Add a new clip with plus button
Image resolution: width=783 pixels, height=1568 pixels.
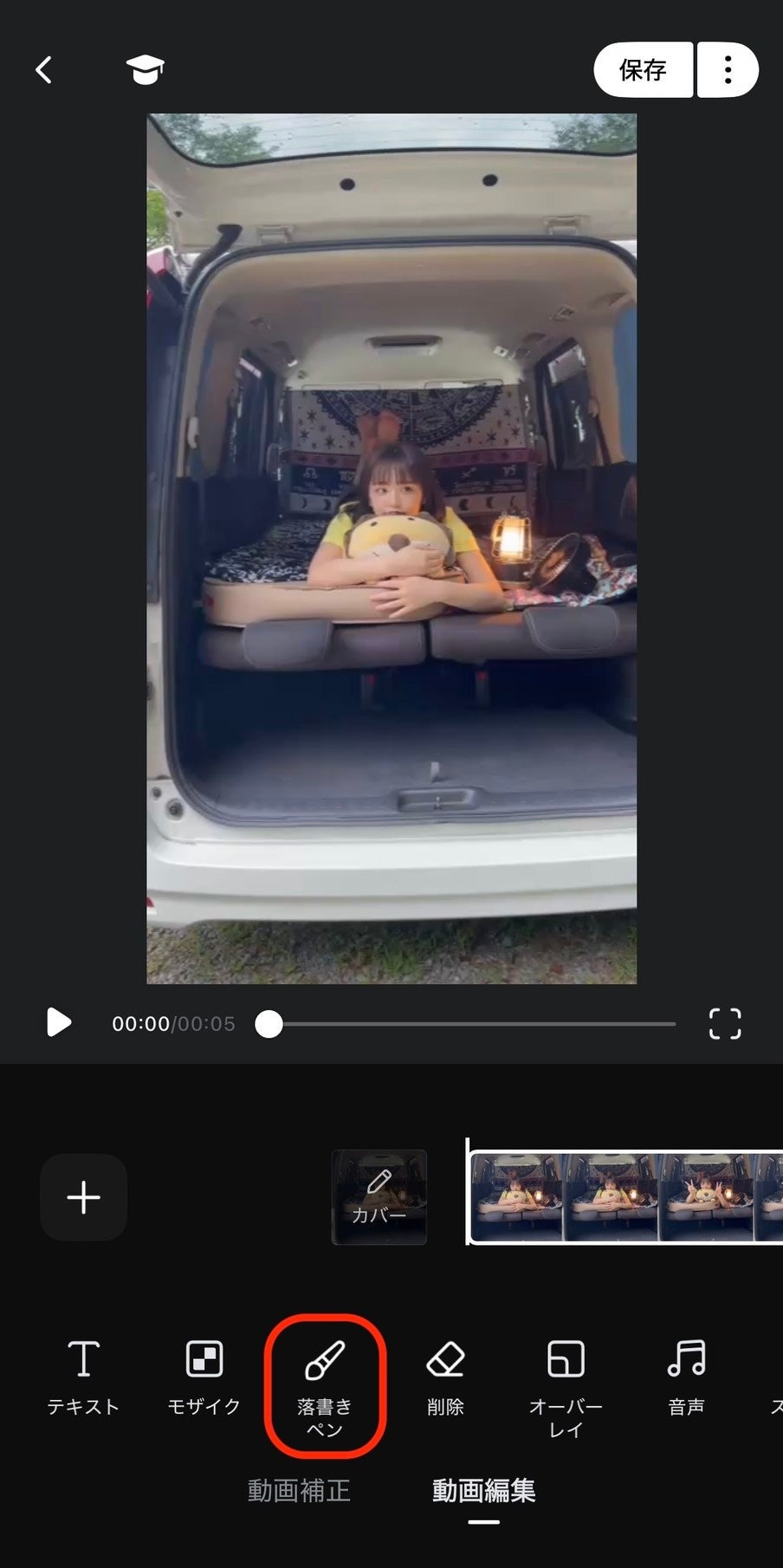(83, 1197)
